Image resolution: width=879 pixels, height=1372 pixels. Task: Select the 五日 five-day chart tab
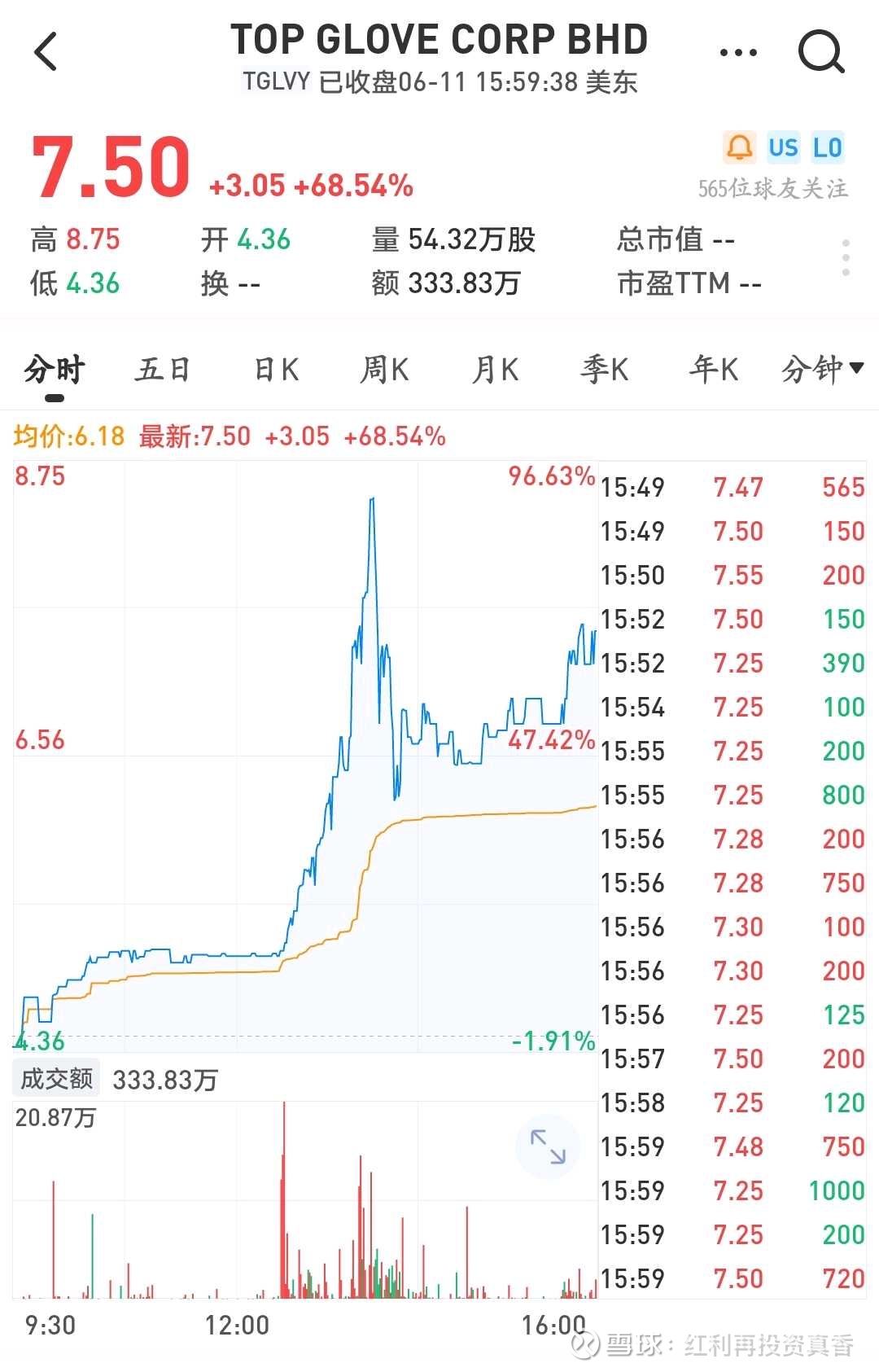tap(163, 369)
